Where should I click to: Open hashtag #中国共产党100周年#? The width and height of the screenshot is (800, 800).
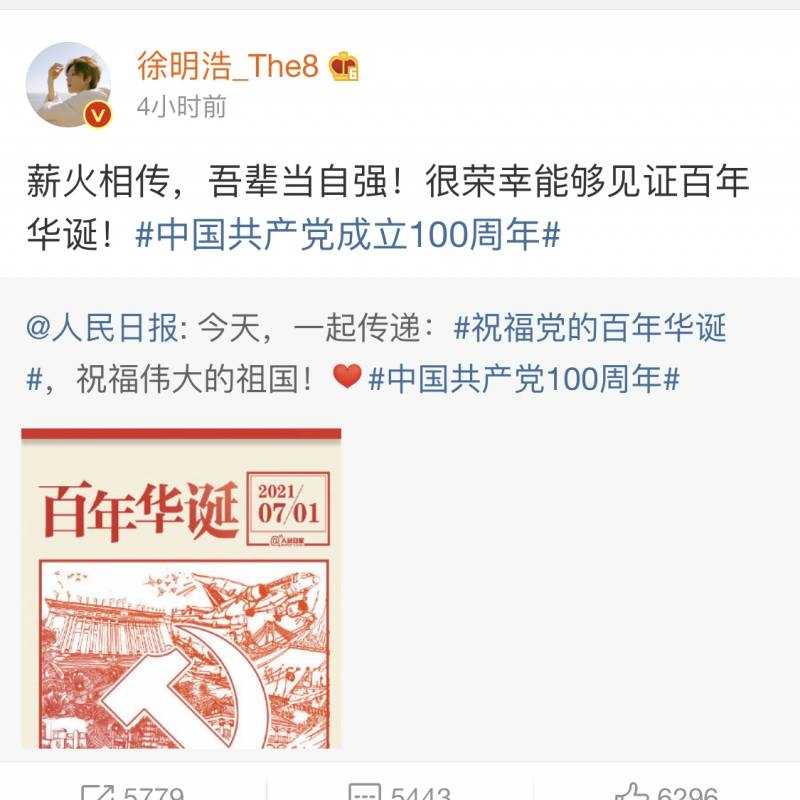(524, 380)
